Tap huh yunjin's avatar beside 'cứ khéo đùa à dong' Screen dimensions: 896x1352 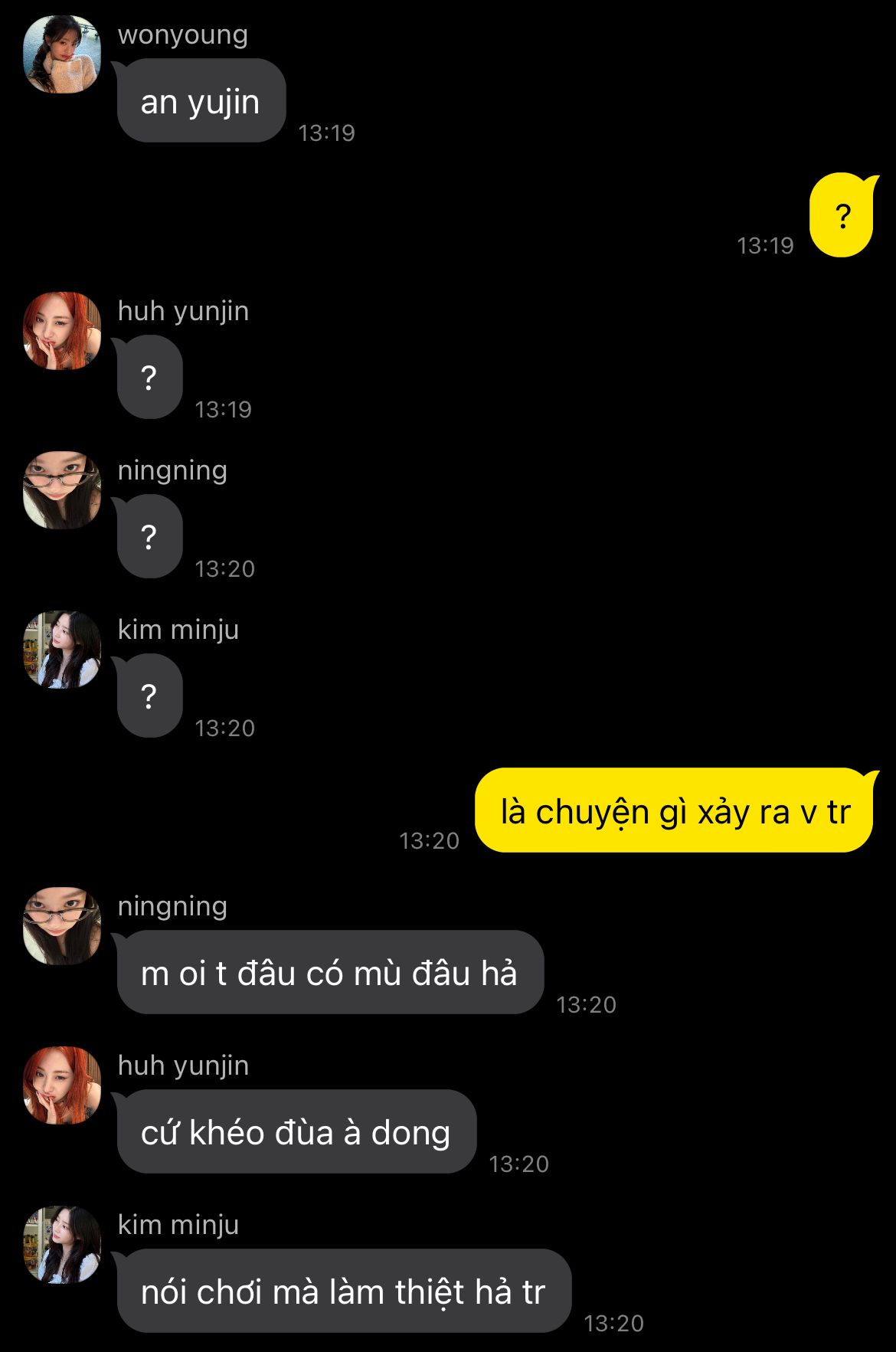pos(62,1085)
